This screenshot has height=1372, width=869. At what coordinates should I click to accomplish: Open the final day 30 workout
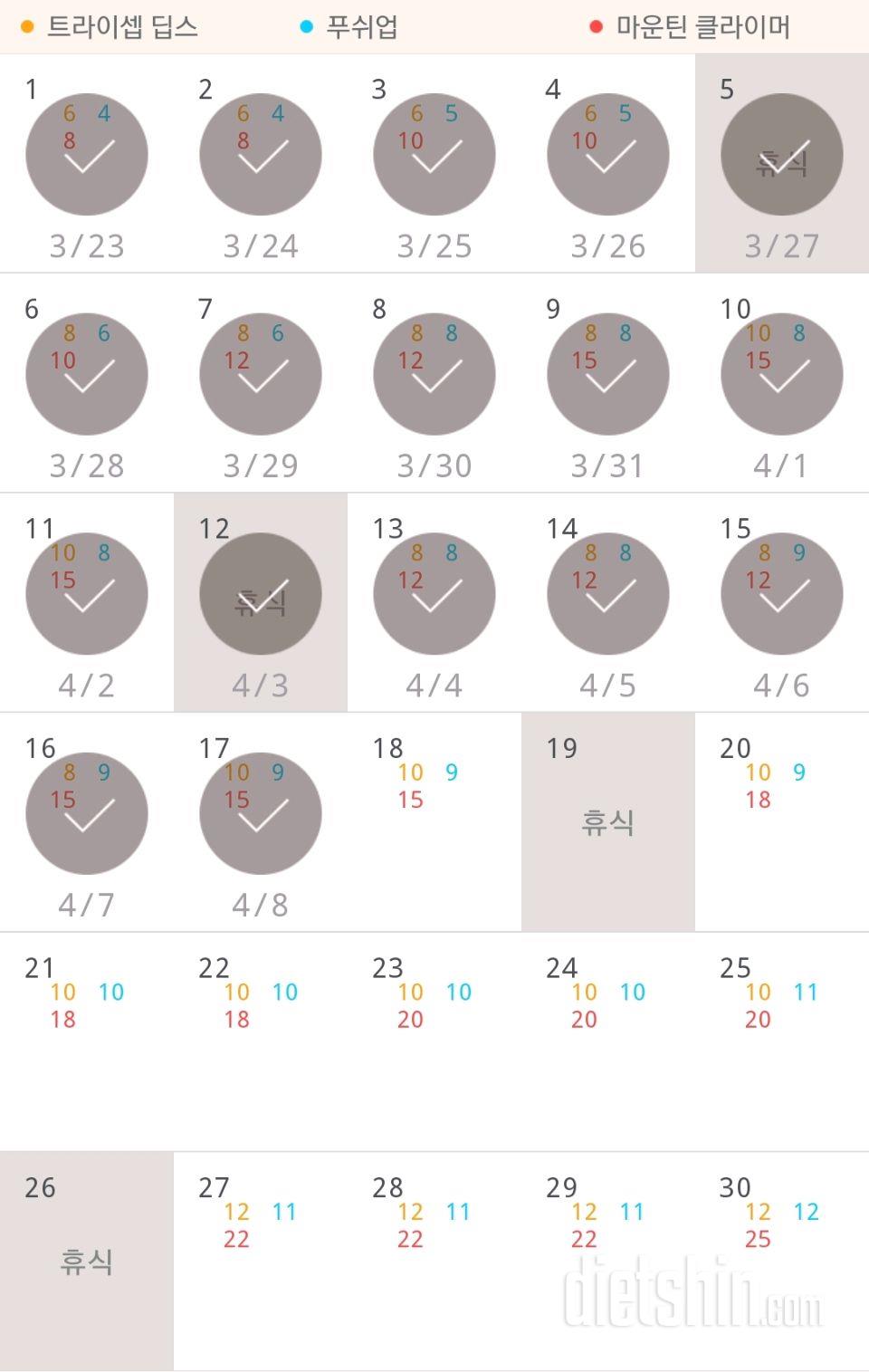[782, 1261]
